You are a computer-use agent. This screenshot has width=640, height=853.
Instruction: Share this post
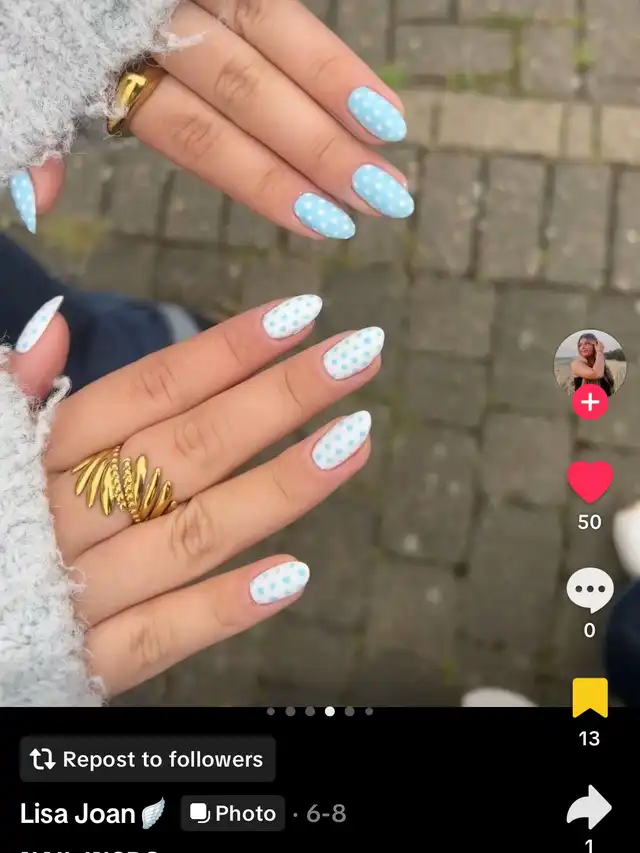click(x=589, y=807)
